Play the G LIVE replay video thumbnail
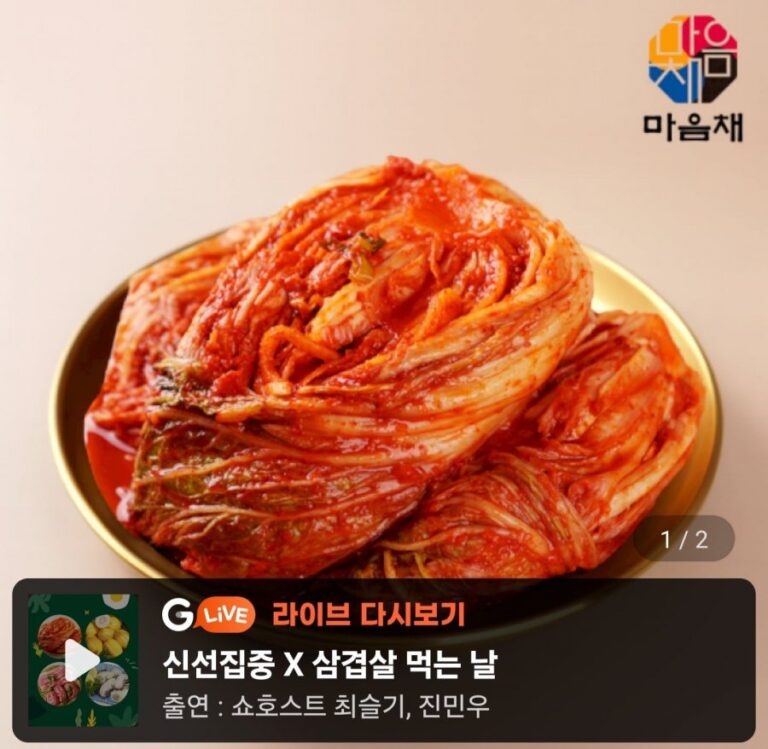The width and height of the screenshot is (768, 749). [82, 660]
